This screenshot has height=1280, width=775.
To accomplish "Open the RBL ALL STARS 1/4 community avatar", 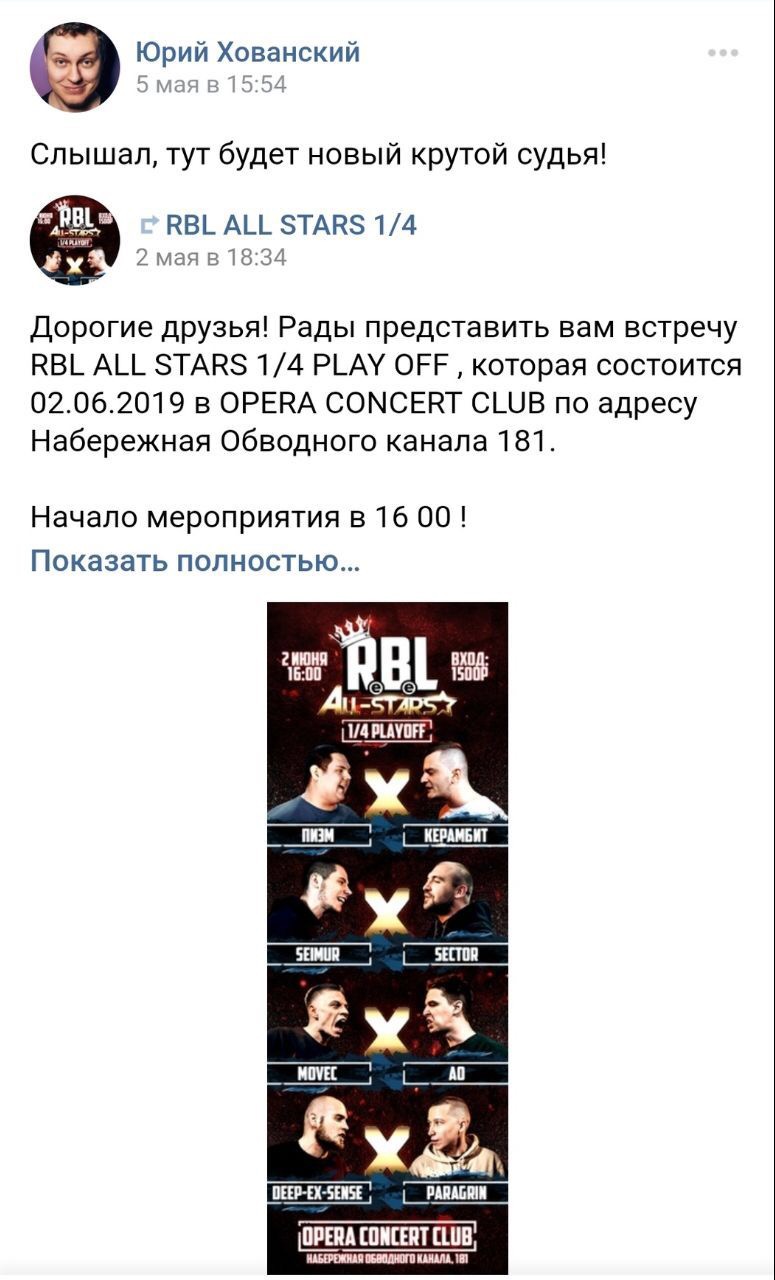I will pos(75,240).
